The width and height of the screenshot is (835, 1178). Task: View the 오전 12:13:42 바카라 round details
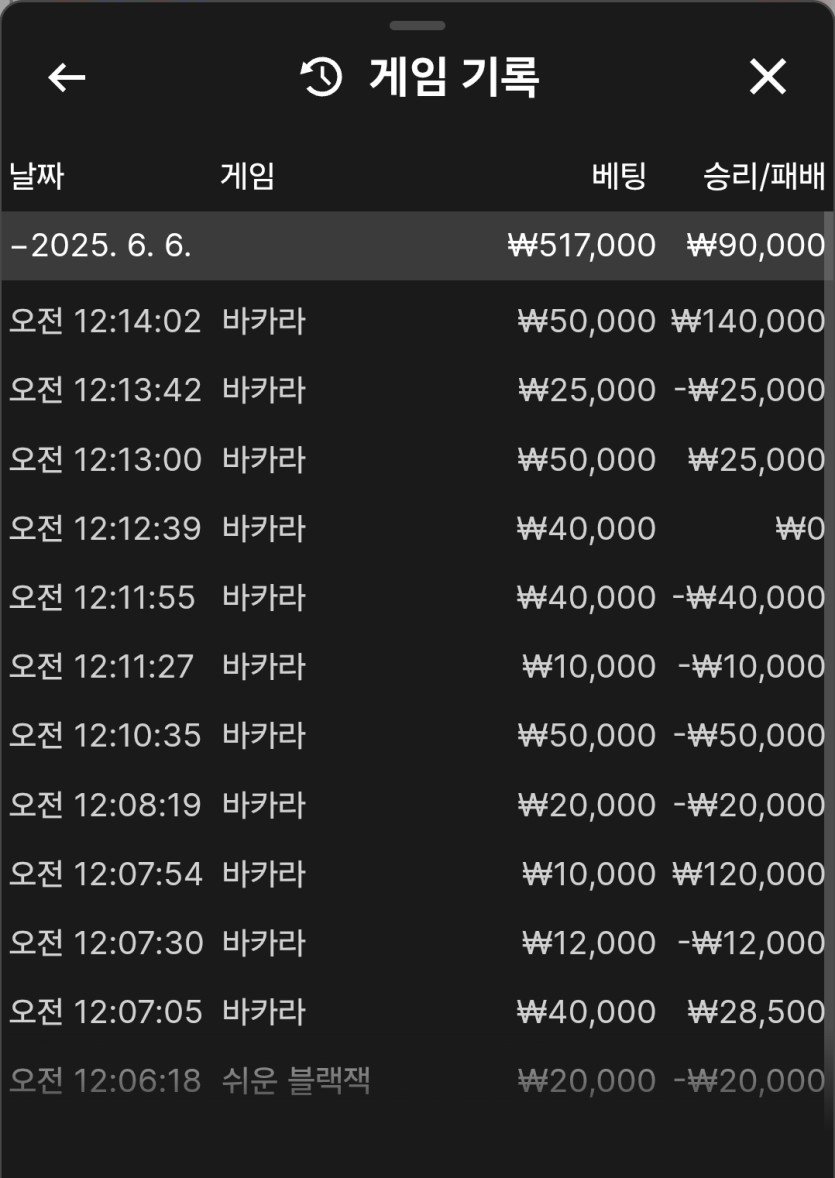point(417,390)
